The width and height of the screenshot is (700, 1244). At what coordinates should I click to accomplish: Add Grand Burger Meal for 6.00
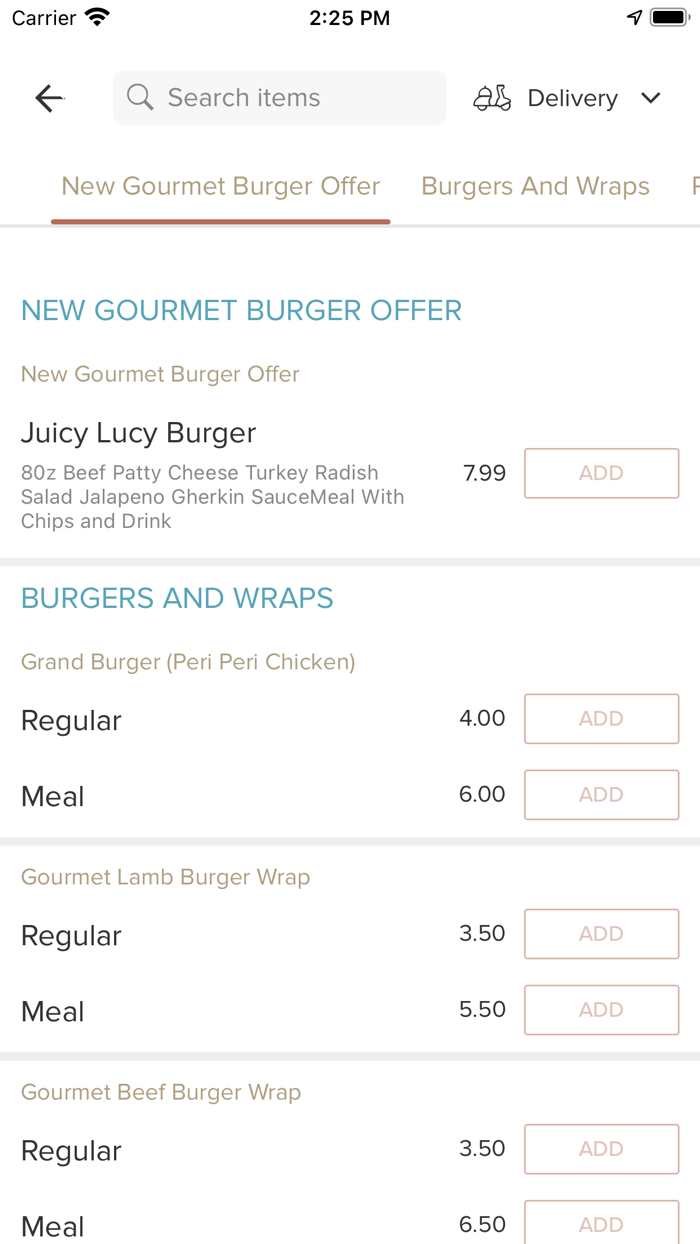[601, 795]
